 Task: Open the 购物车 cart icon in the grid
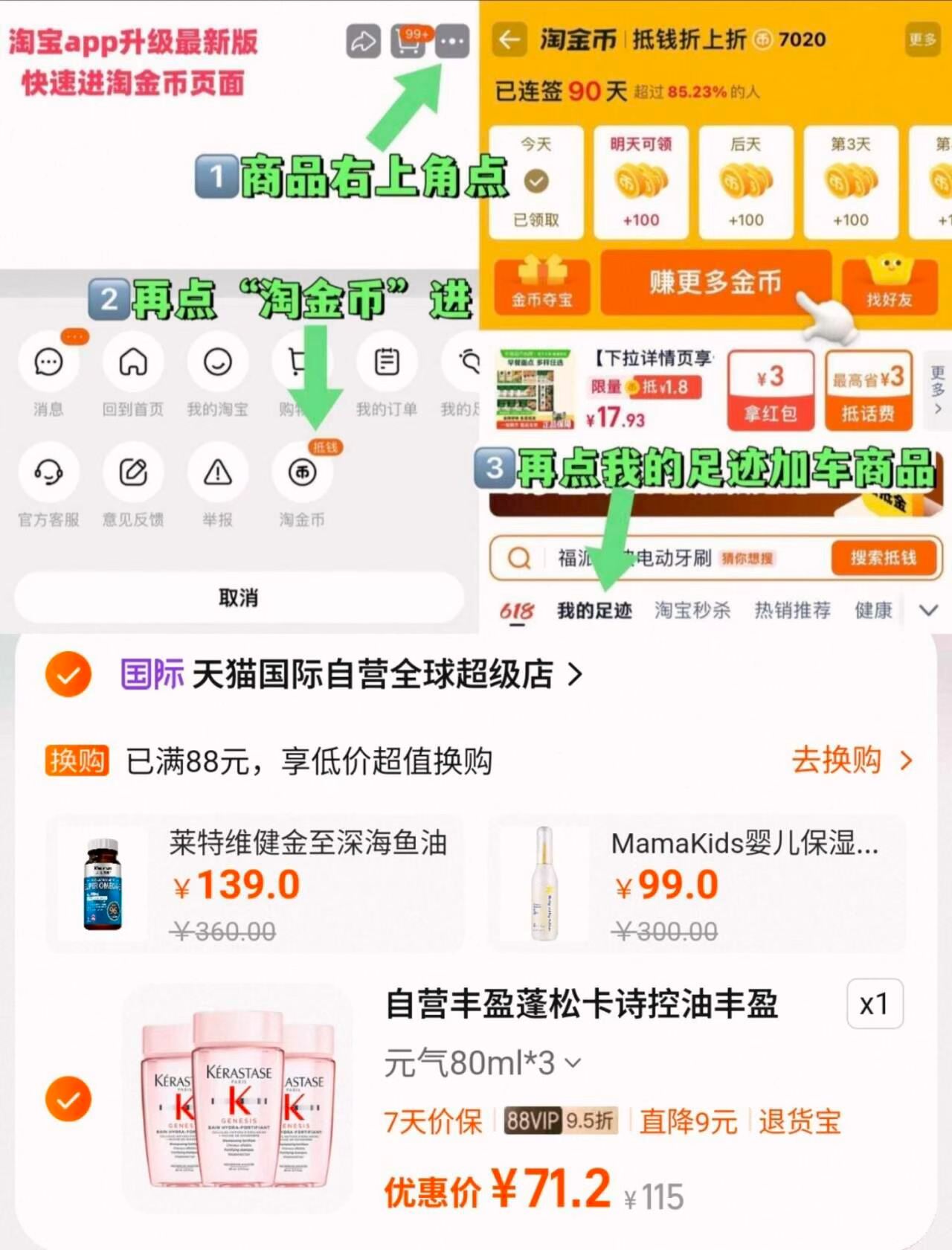coord(301,362)
